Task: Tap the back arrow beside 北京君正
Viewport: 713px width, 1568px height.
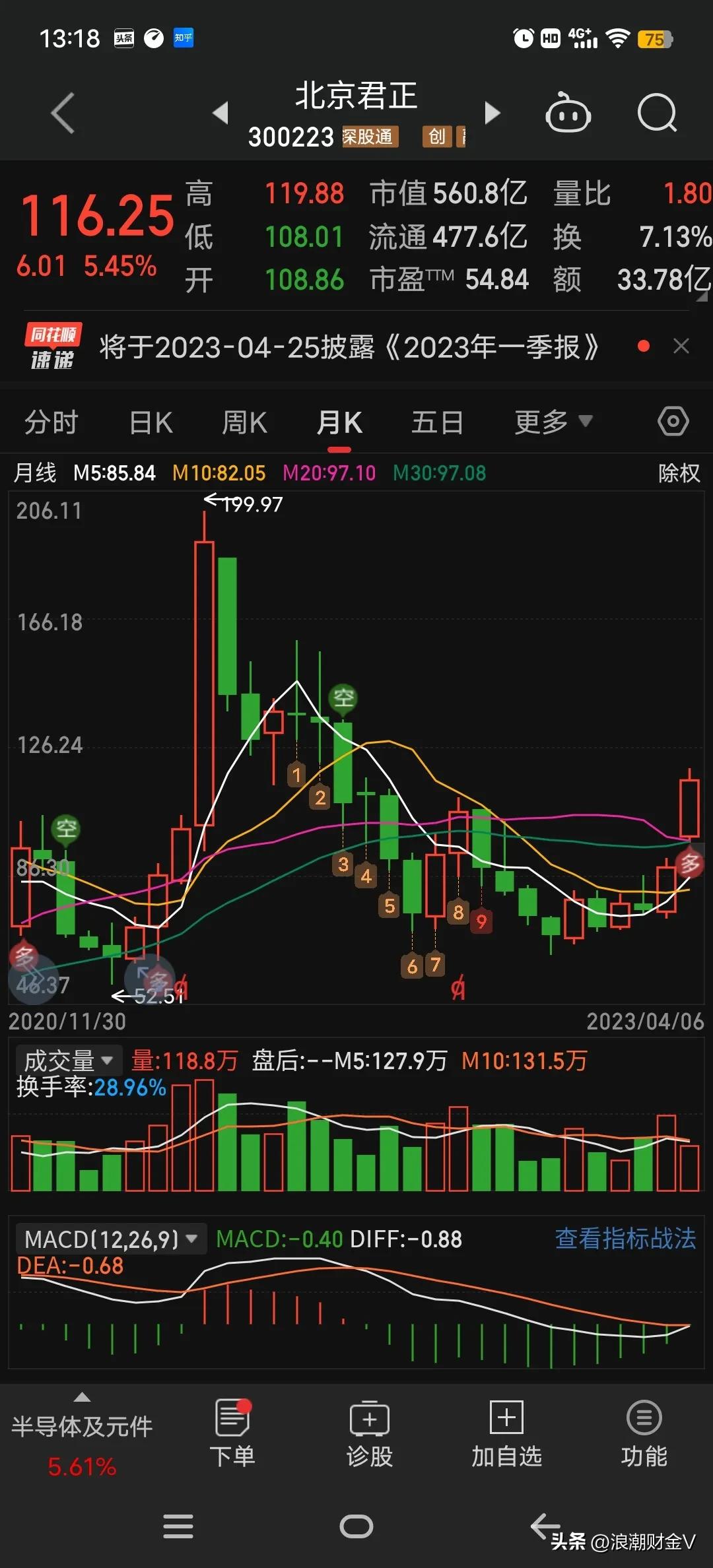Action: click(x=61, y=113)
